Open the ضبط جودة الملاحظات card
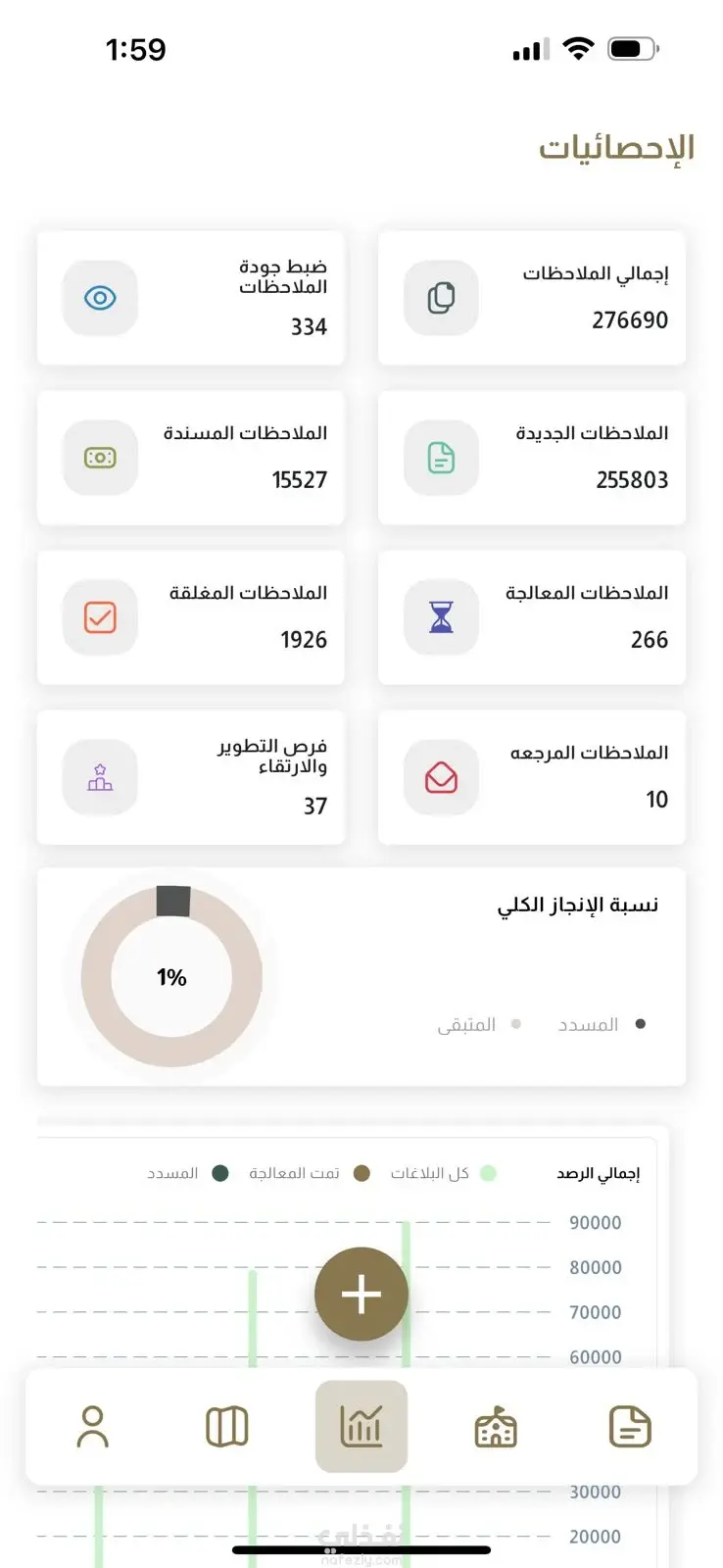 (x=190, y=298)
